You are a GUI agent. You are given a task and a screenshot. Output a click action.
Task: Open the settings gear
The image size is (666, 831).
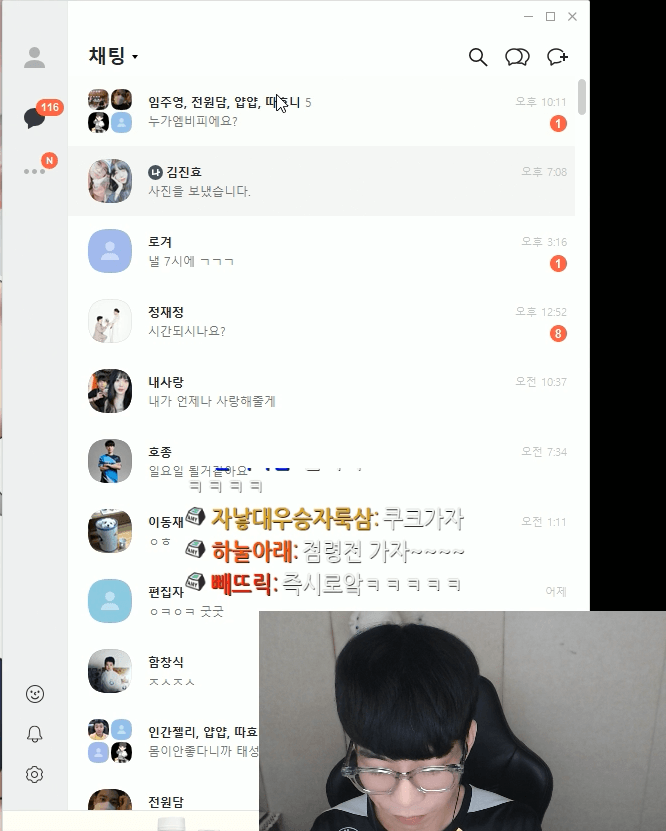pyautogui.click(x=35, y=774)
